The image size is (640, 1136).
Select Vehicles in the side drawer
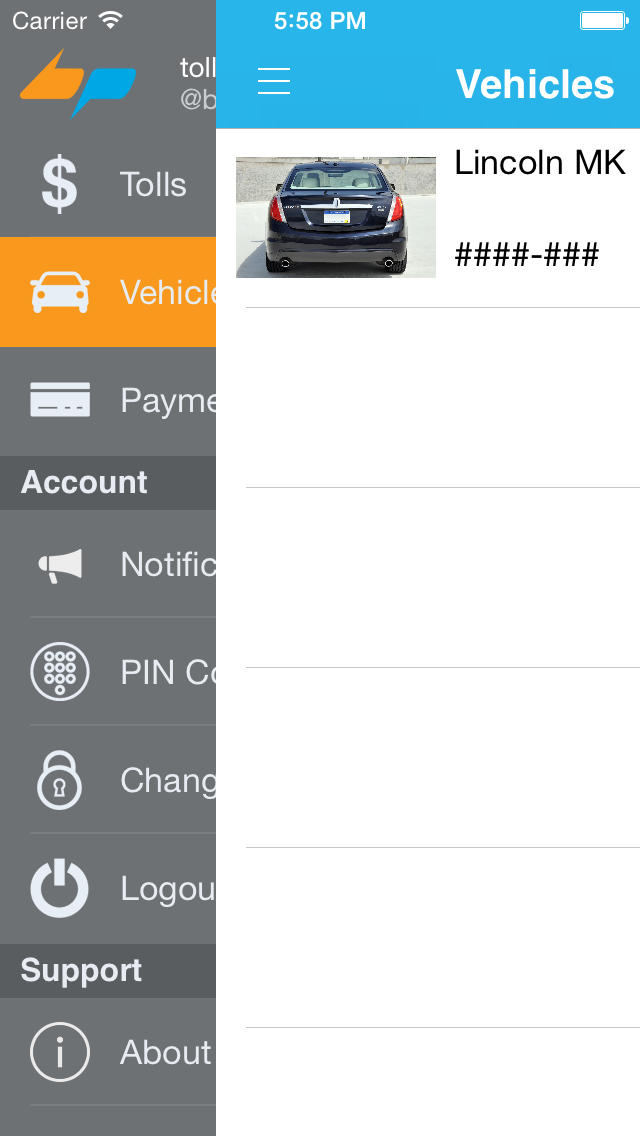[108, 292]
